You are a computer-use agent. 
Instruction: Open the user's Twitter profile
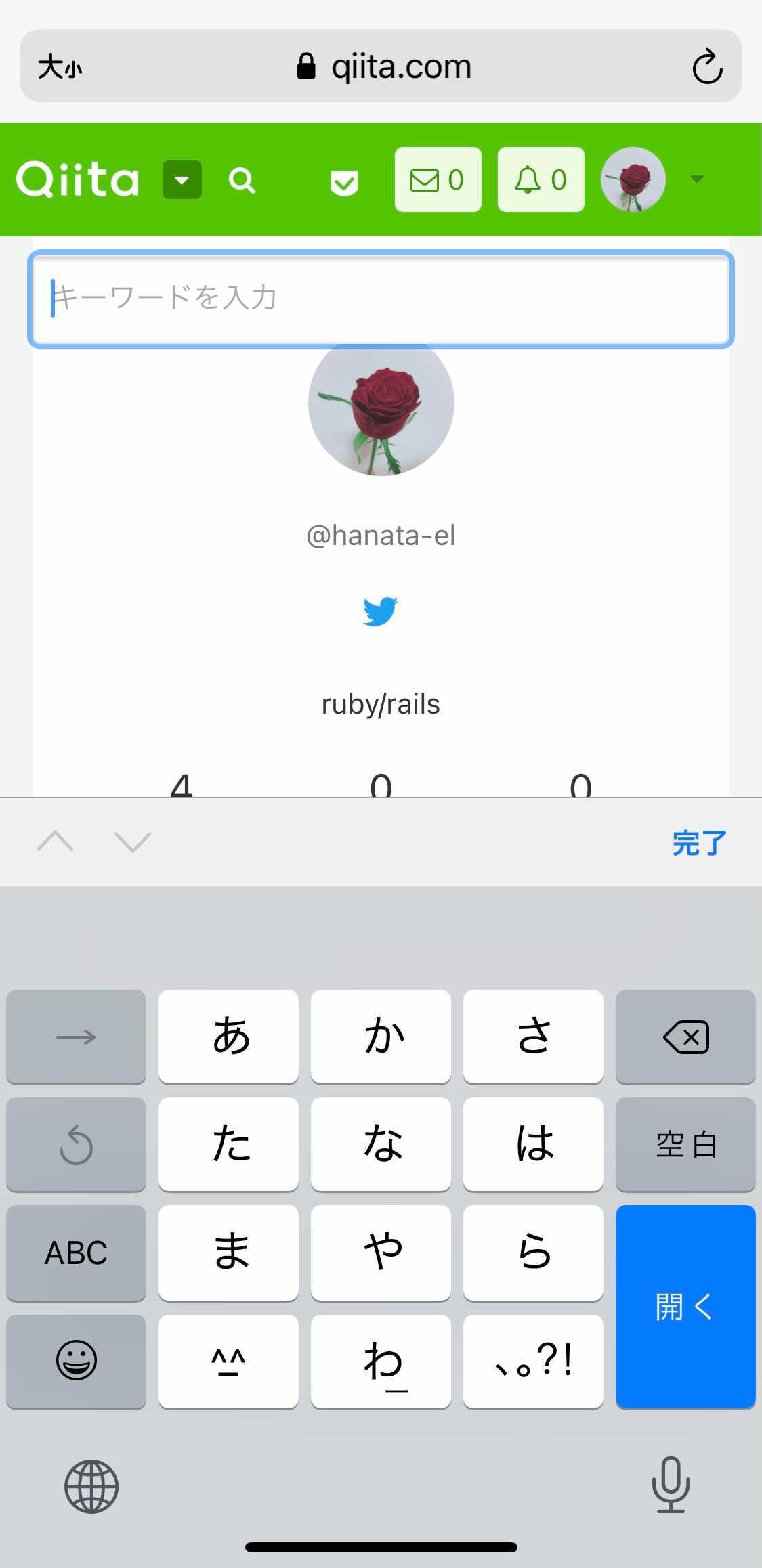pyautogui.click(x=381, y=611)
